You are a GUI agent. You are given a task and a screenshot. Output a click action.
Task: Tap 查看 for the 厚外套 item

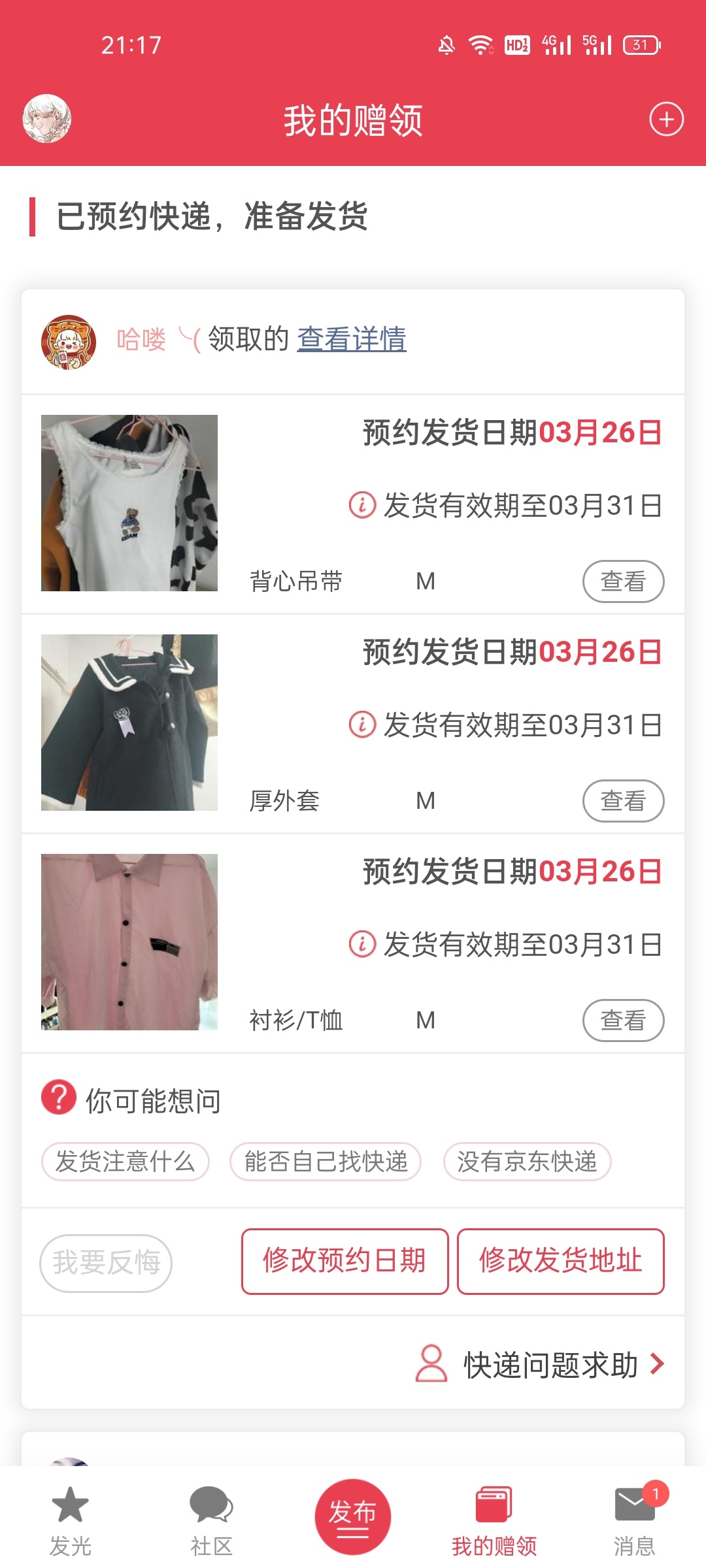[x=623, y=800]
